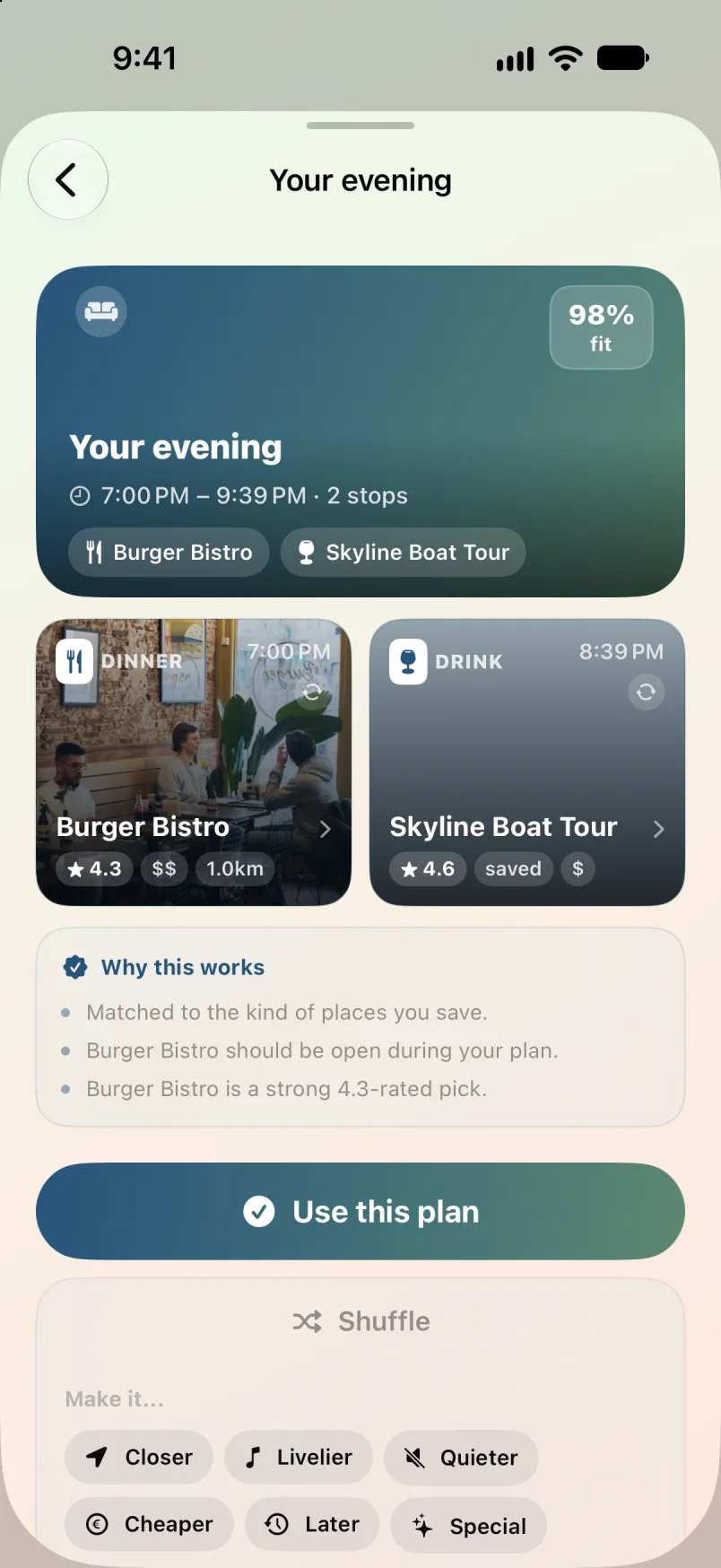721x1568 pixels.
Task: Tap the Skyline Boat Tour chip
Action: pos(404,552)
